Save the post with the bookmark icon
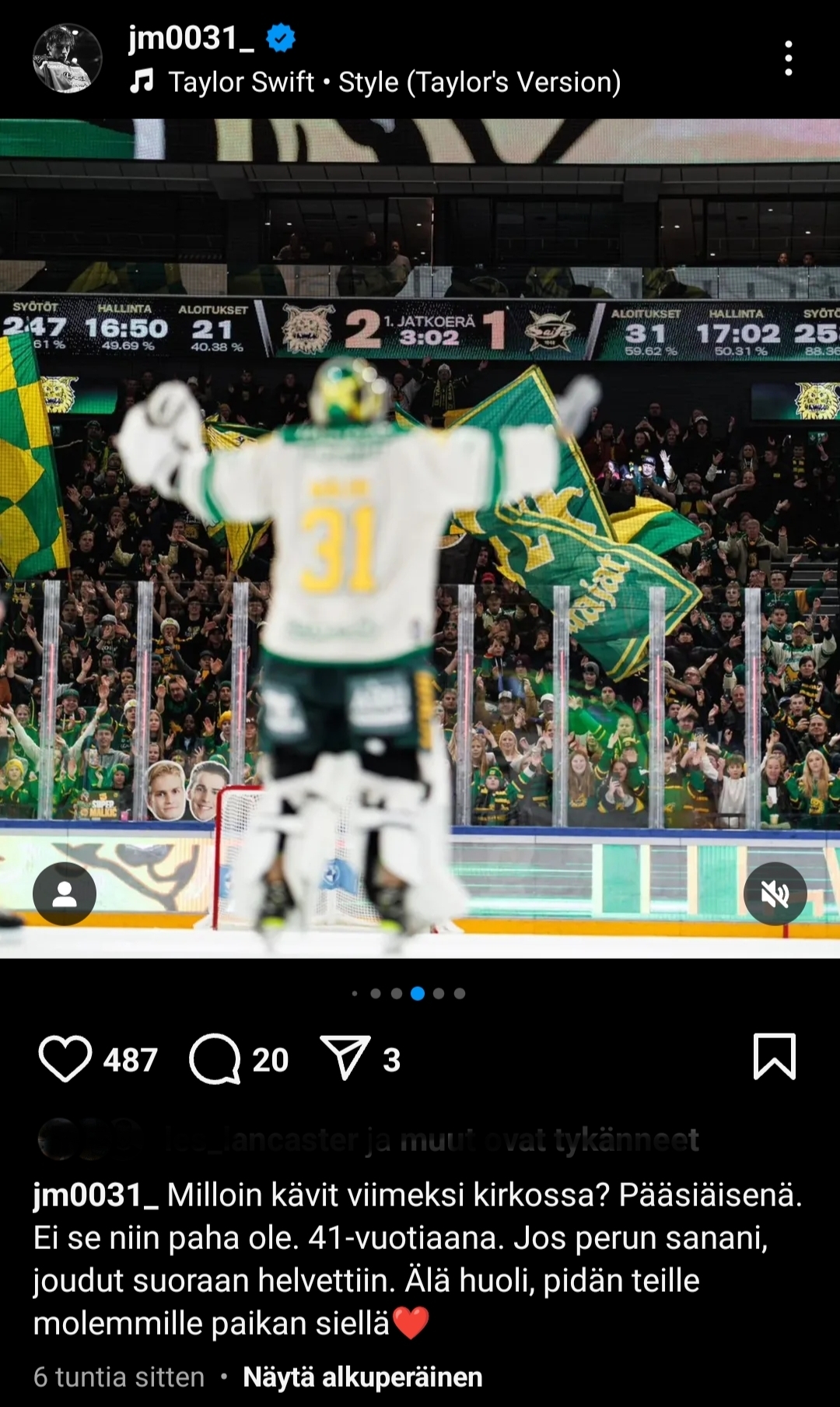This screenshot has width=840, height=1407. coord(775,1057)
